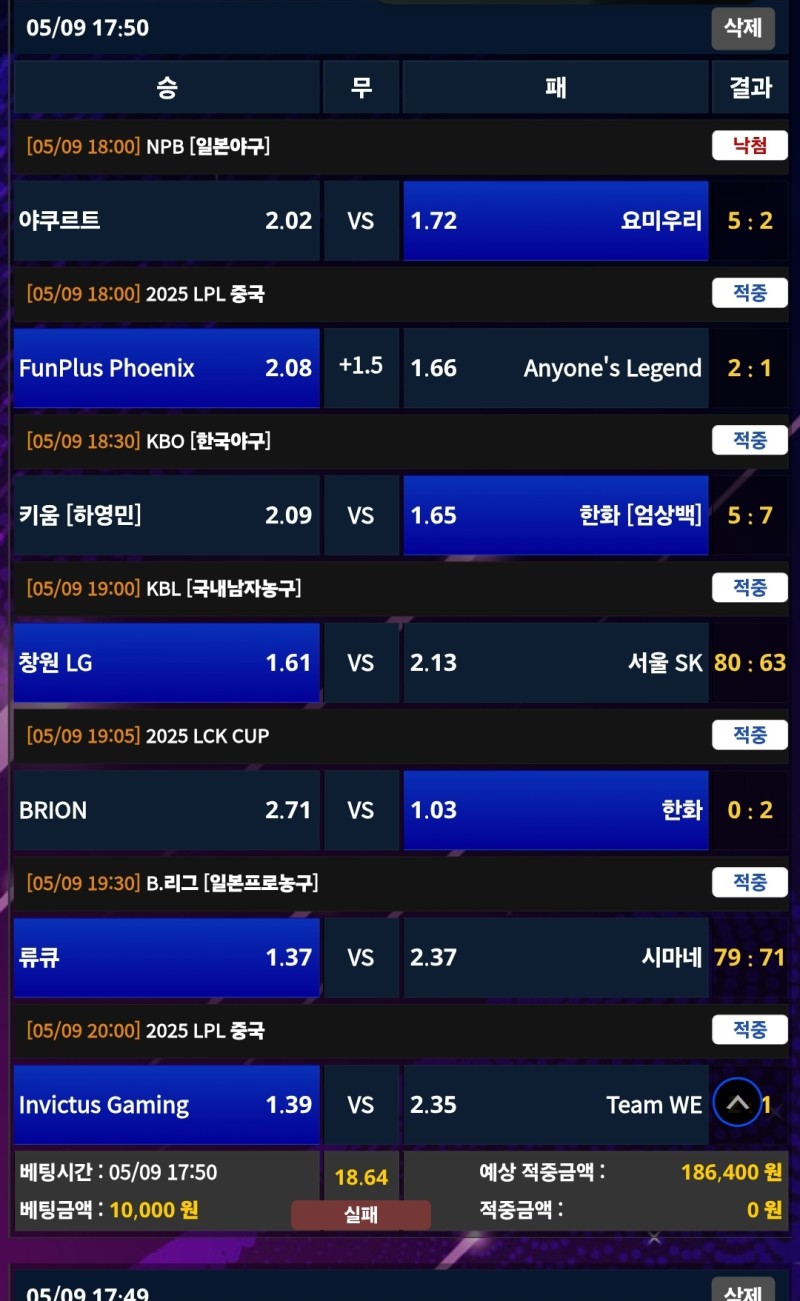Screen dimensions: 800x1301
Task: Delete the 05/09 17:50 betting slip
Action: pos(742,28)
